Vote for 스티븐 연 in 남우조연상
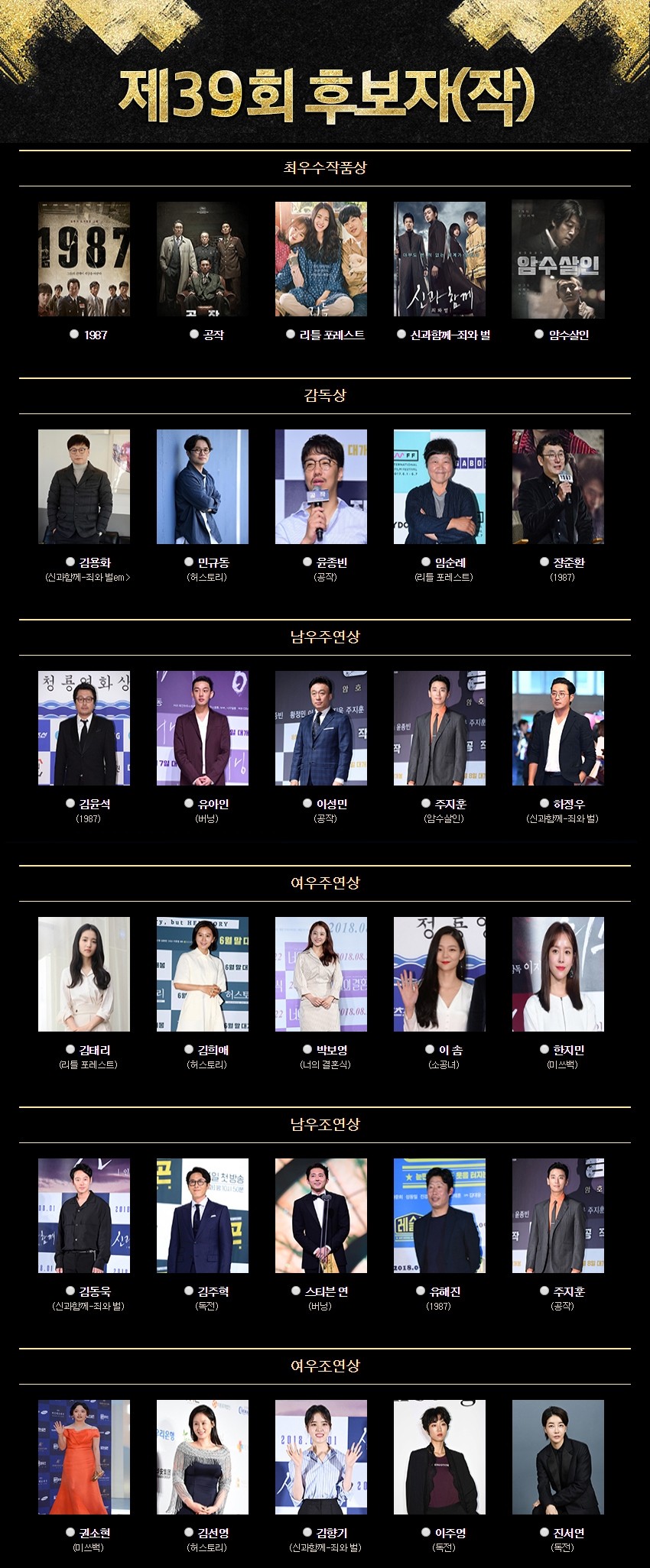Image resolution: width=650 pixels, height=1568 pixels. coord(296,1291)
